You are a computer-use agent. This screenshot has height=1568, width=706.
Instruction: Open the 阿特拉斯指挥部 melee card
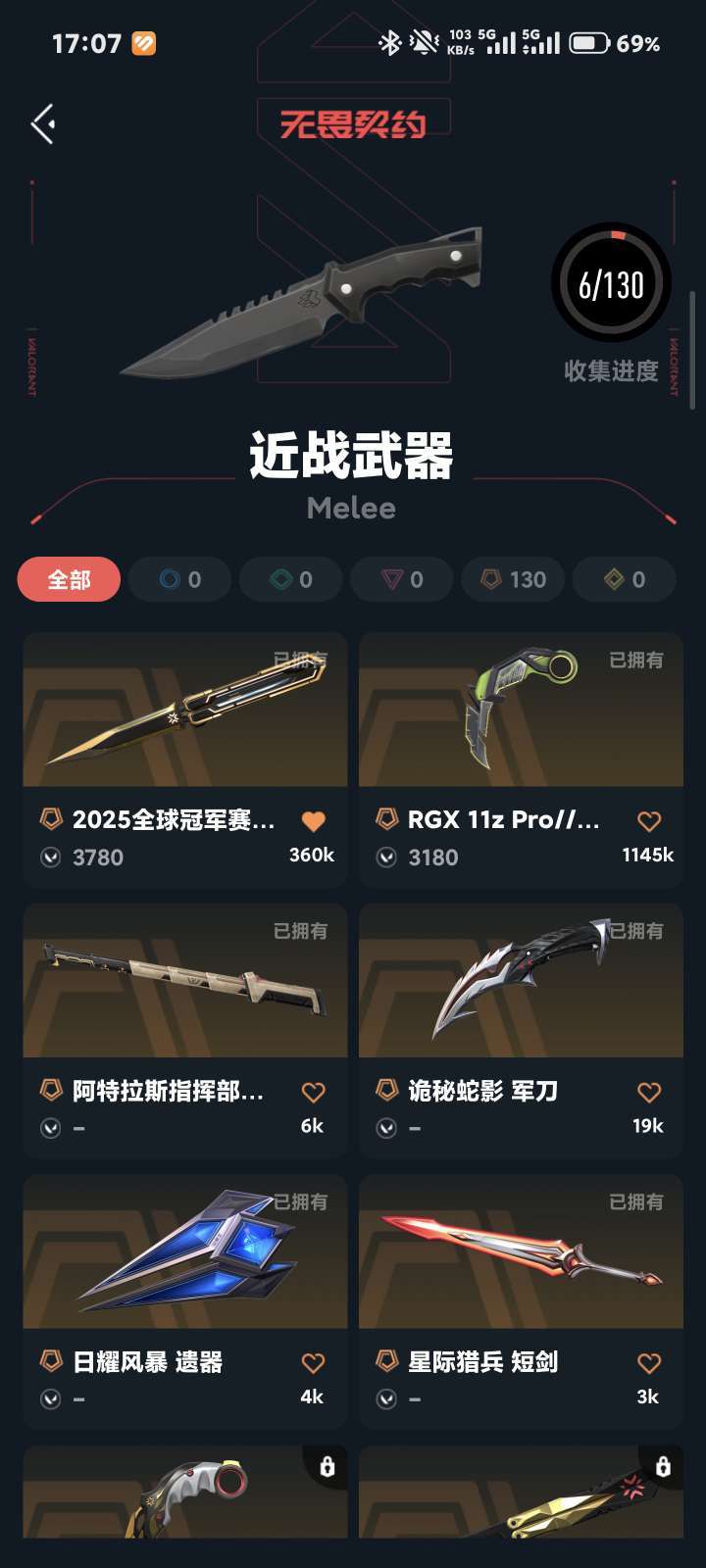pos(185,1031)
